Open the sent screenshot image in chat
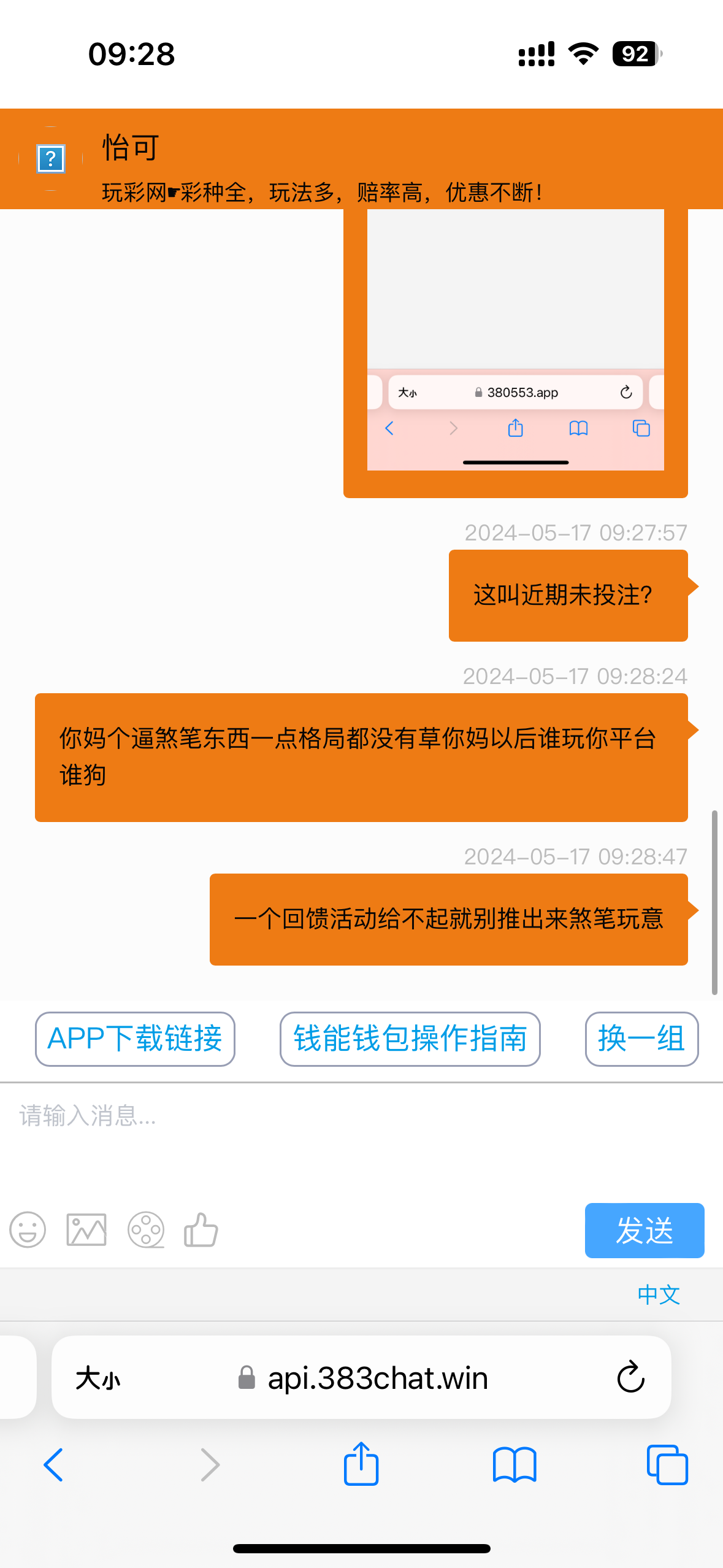Image resolution: width=723 pixels, height=1568 pixels. click(515, 340)
